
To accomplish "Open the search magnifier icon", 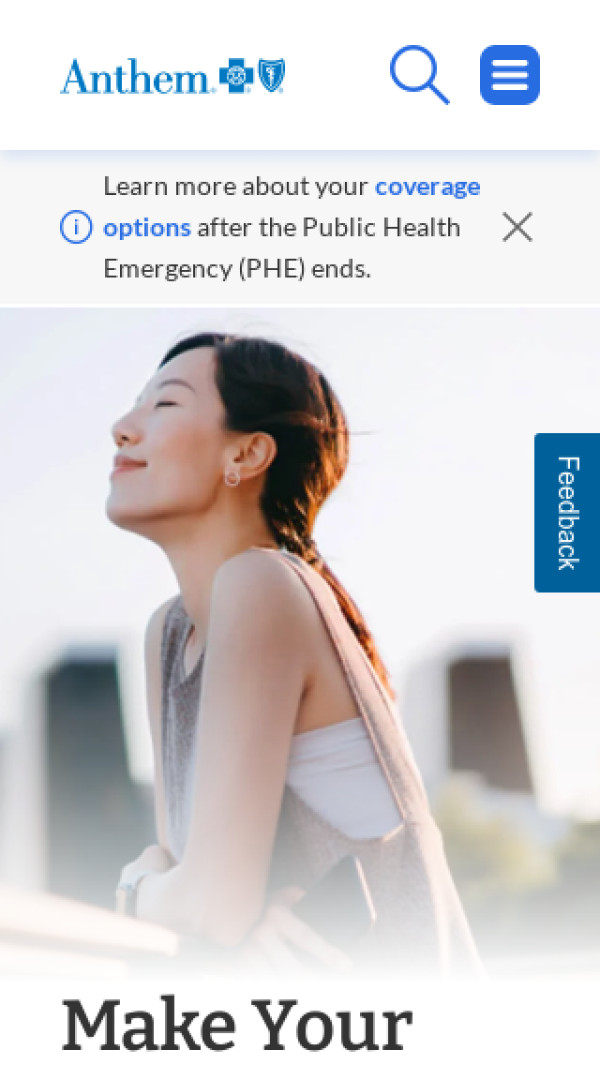I will coord(419,75).
